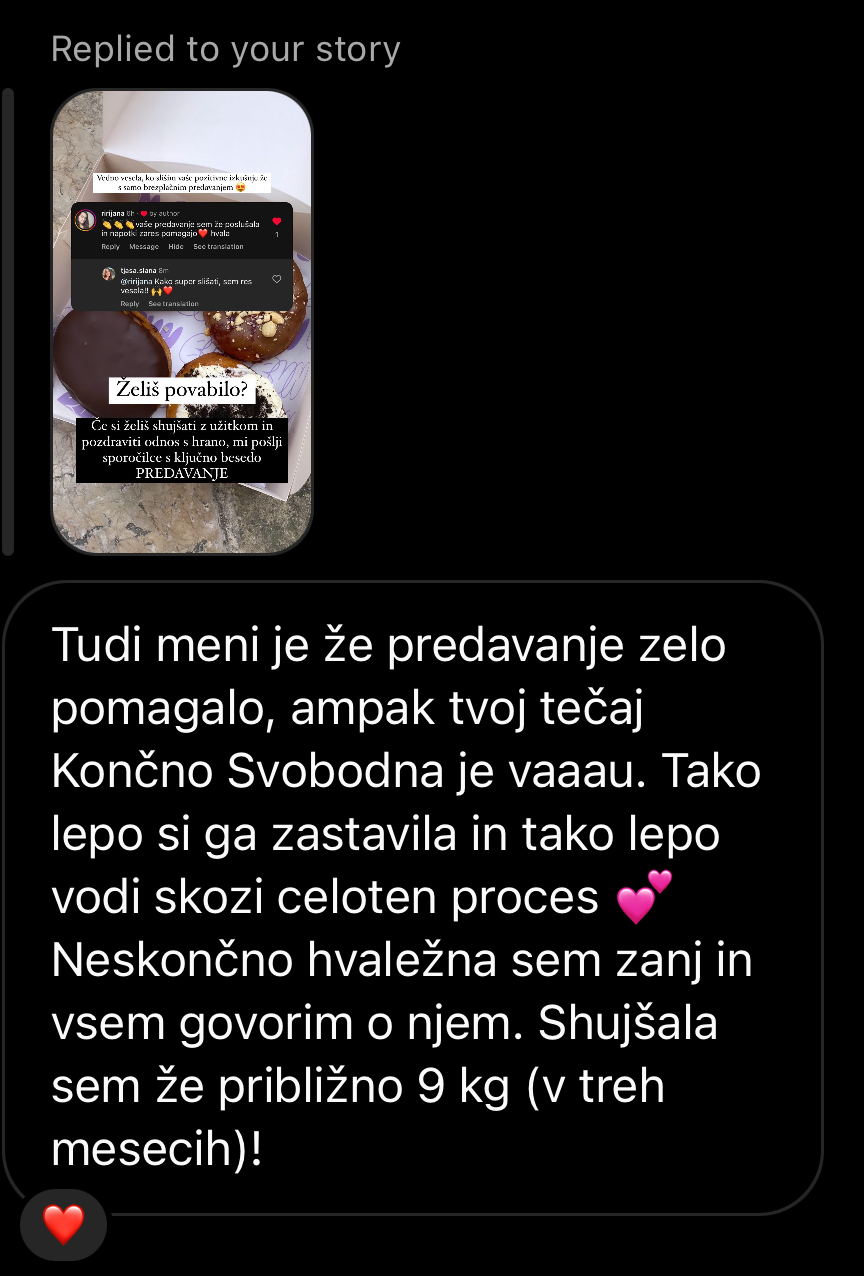
Task: Tap the heart reaction under the message
Action: pyautogui.click(x=63, y=1224)
